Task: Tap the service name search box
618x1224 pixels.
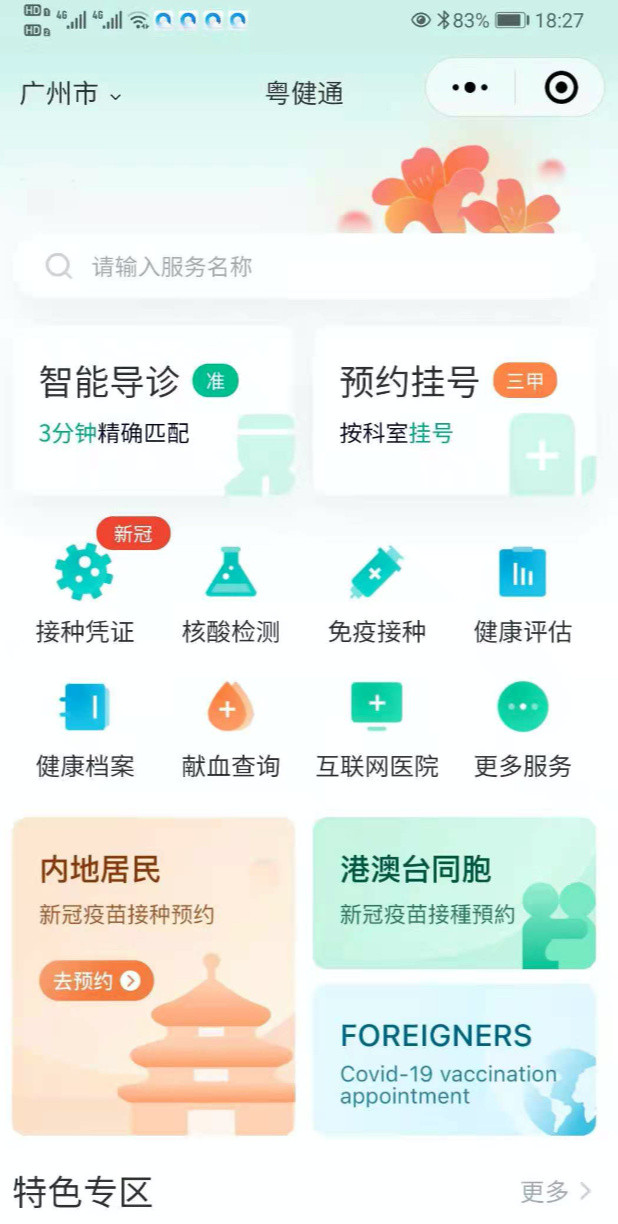Action: tap(304, 266)
